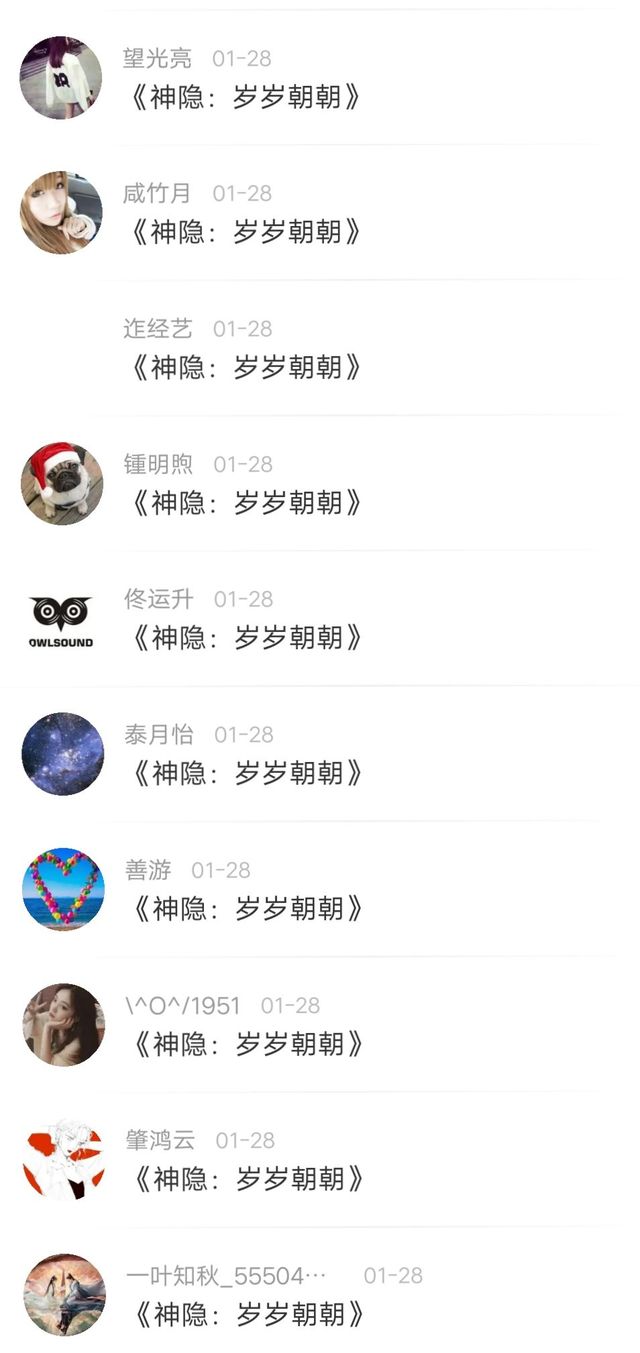Open 佟运升's owl avatar profile
This screenshot has height=1353, width=640.
tap(62, 619)
